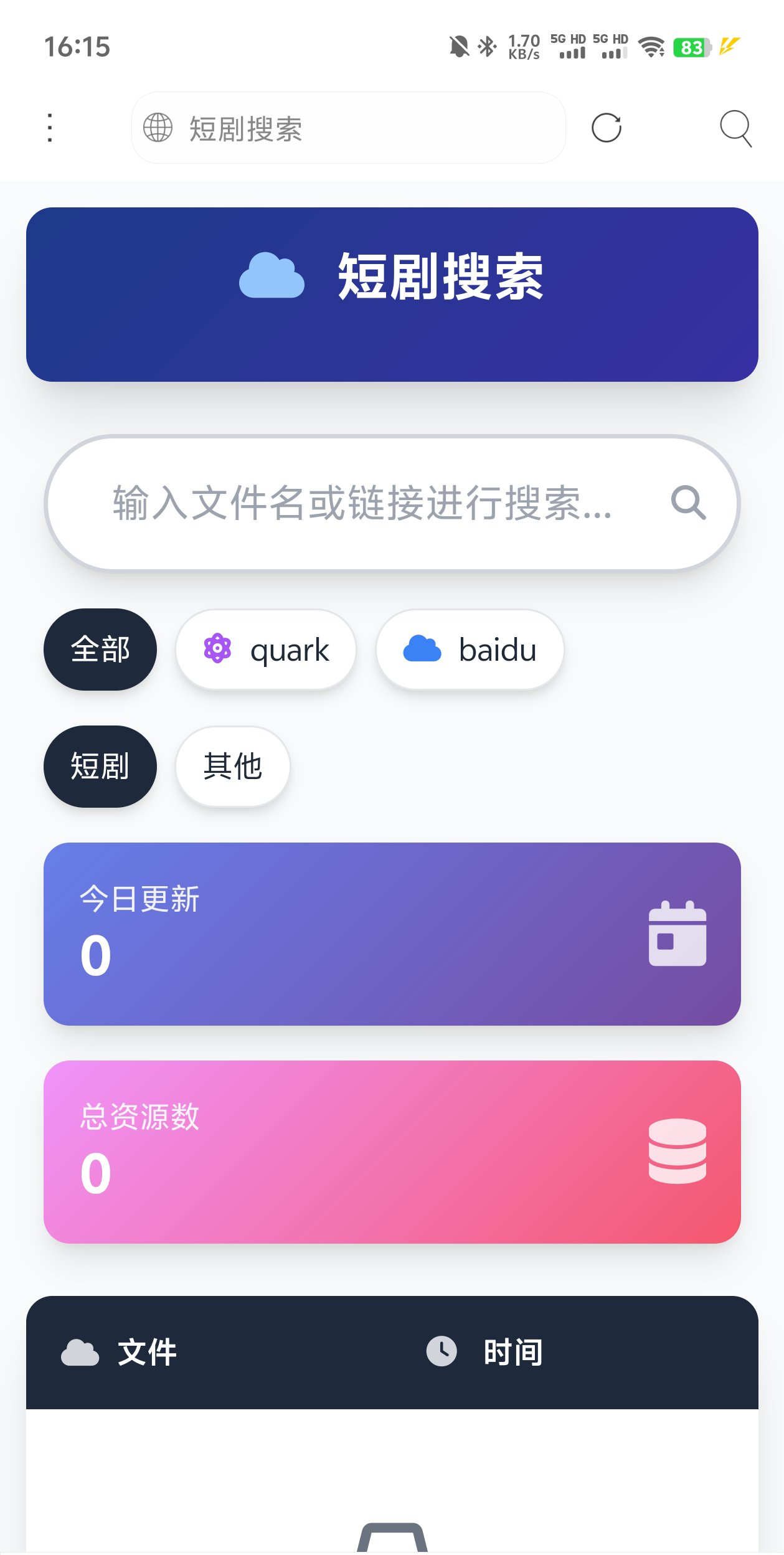The width and height of the screenshot is (784, 1555).
Task: Toggle the 全部 filter chip
Action: tap(100, 649)
